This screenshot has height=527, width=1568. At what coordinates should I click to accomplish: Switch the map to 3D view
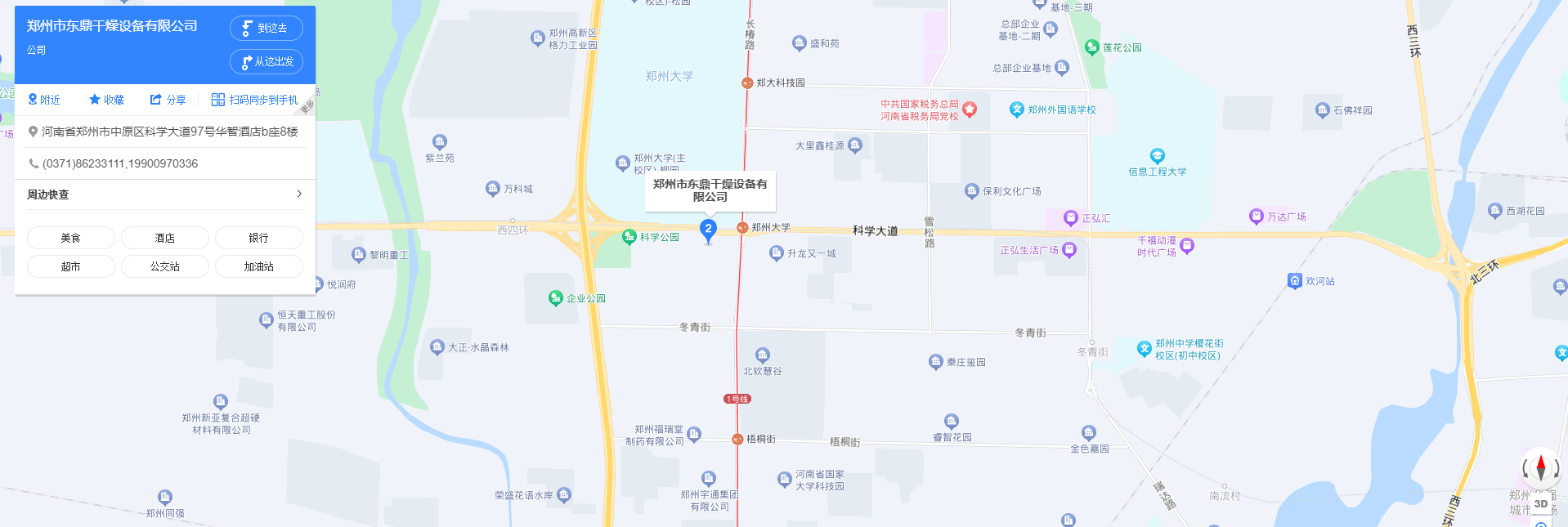click(x=1540, y=503)
